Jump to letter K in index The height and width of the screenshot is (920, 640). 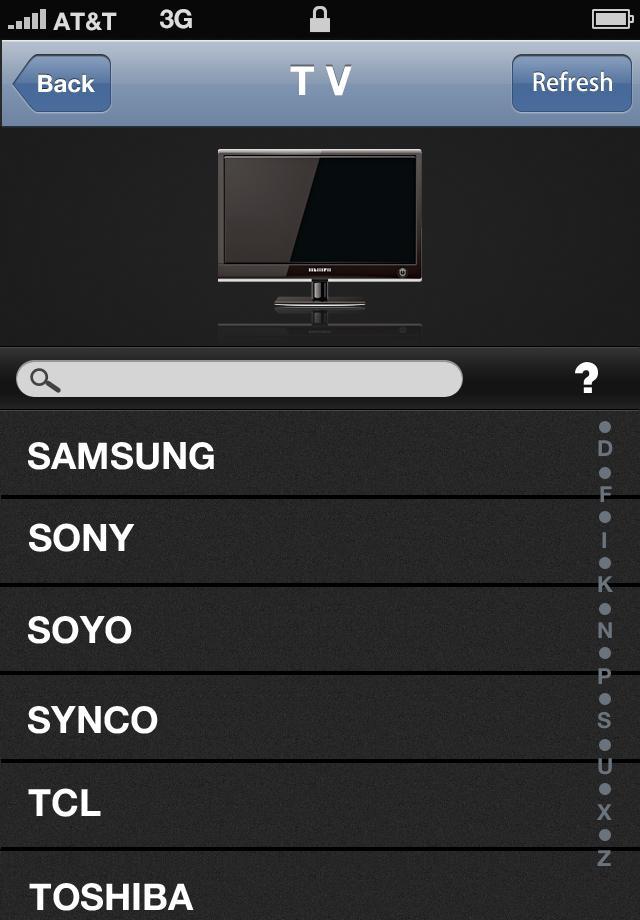pyautogui.click(x=604, y=585)
